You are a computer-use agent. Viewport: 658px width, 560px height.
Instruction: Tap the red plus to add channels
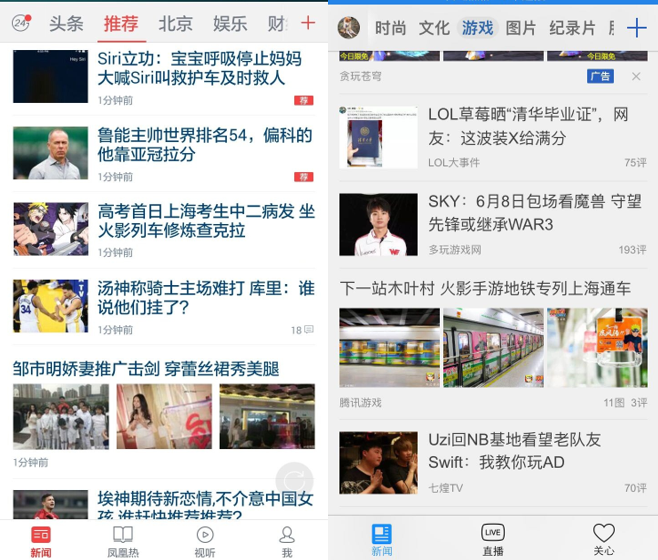pos(308,22)
